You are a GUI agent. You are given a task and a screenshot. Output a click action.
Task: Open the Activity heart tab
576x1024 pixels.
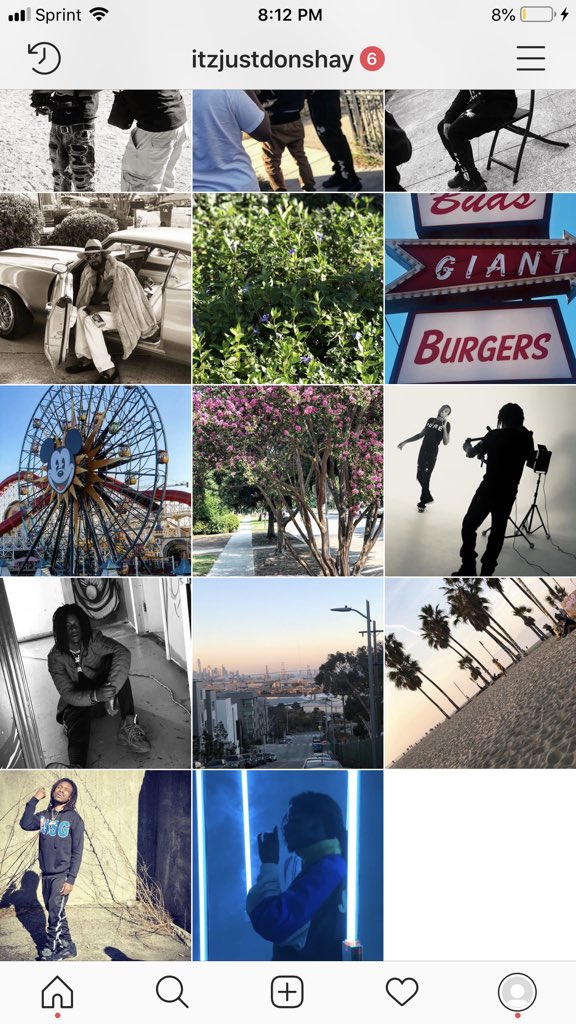pyautogui.click(x=402, y=992)
